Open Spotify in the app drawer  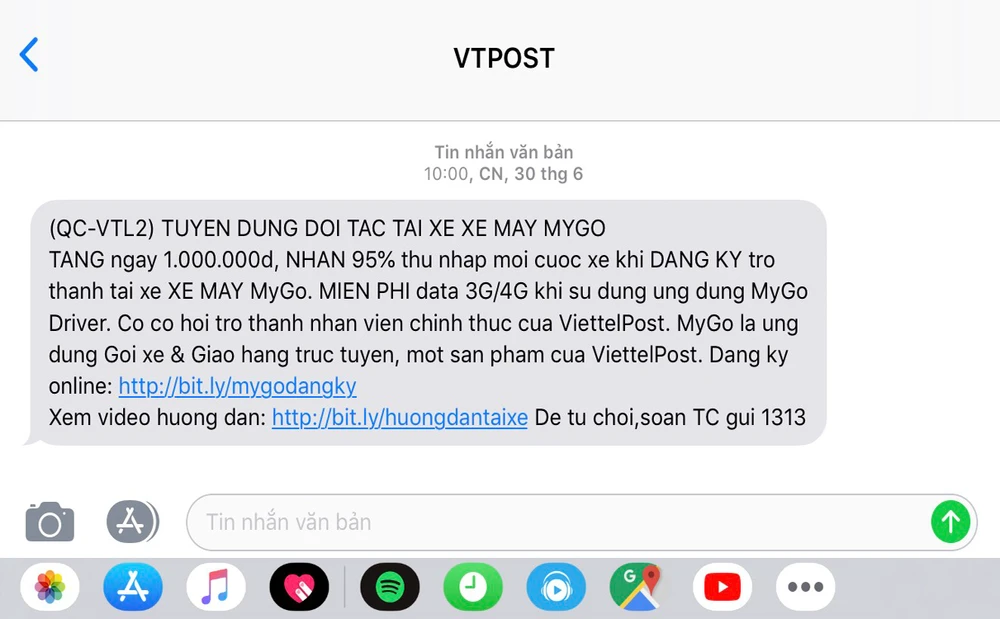click(390, 587)
